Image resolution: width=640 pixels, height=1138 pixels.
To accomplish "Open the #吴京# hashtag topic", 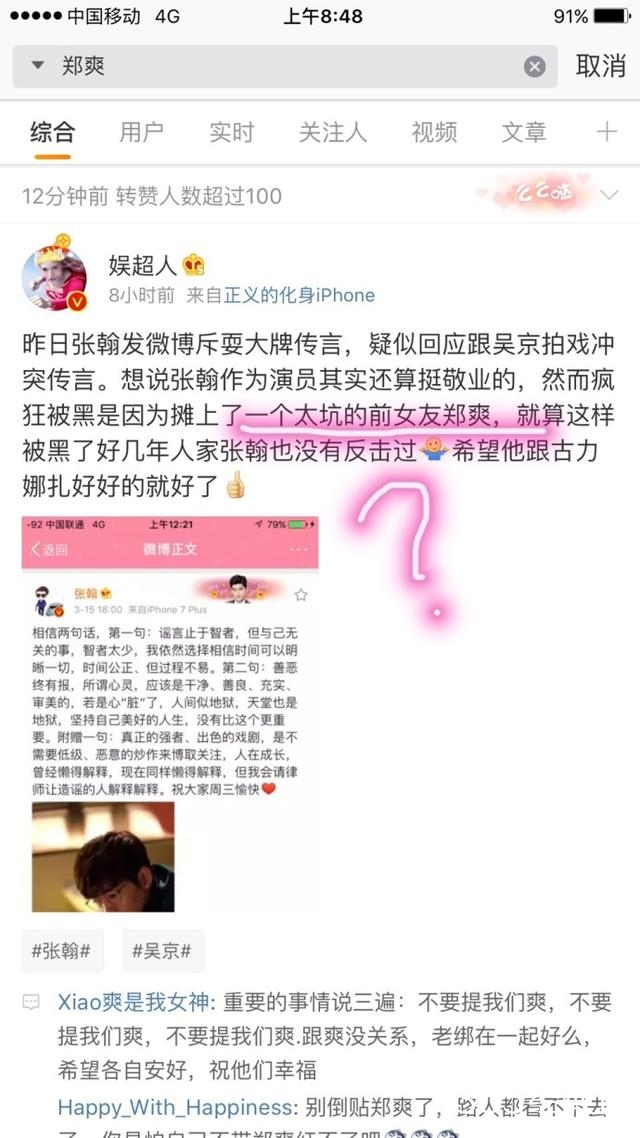I will point(162,951).
